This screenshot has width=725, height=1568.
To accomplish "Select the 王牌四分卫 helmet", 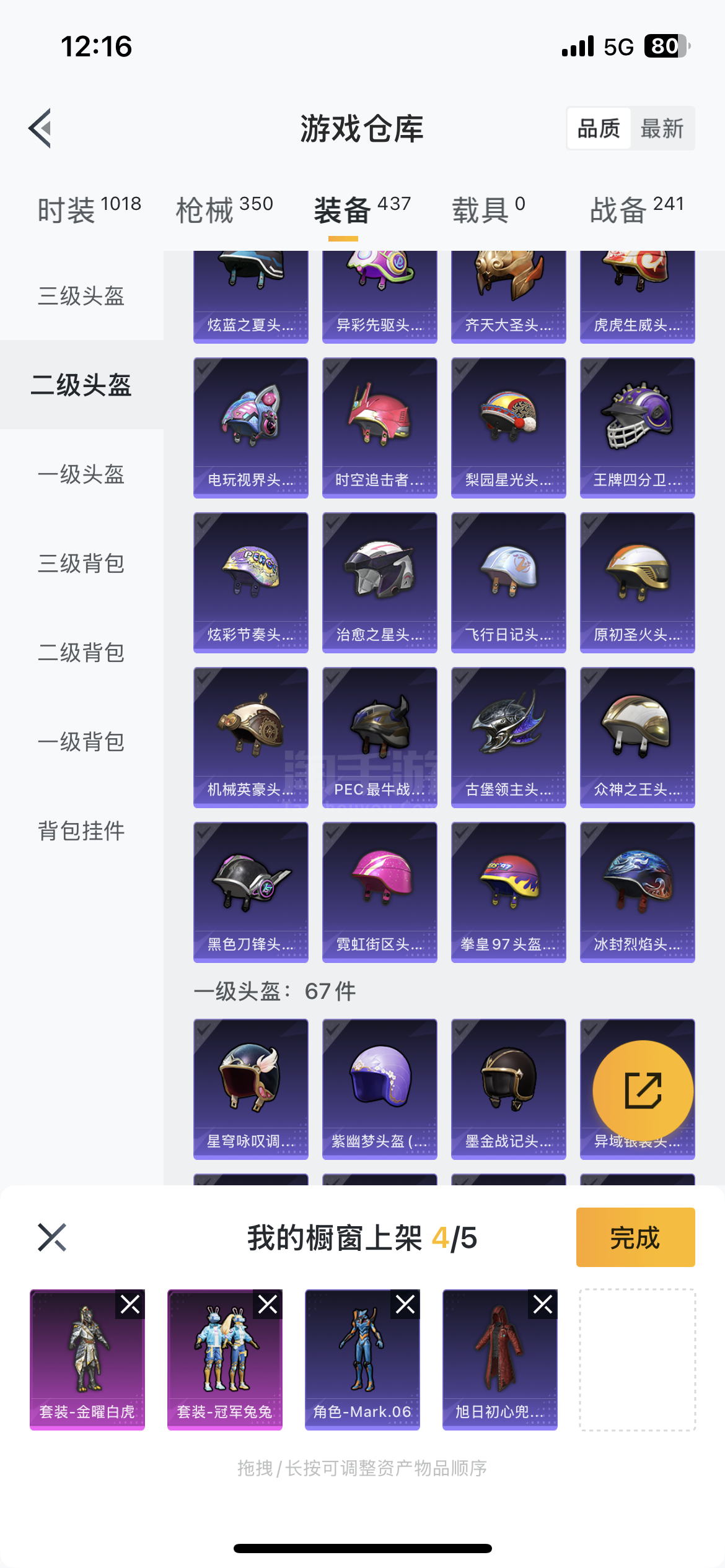I will pos(637,427).
